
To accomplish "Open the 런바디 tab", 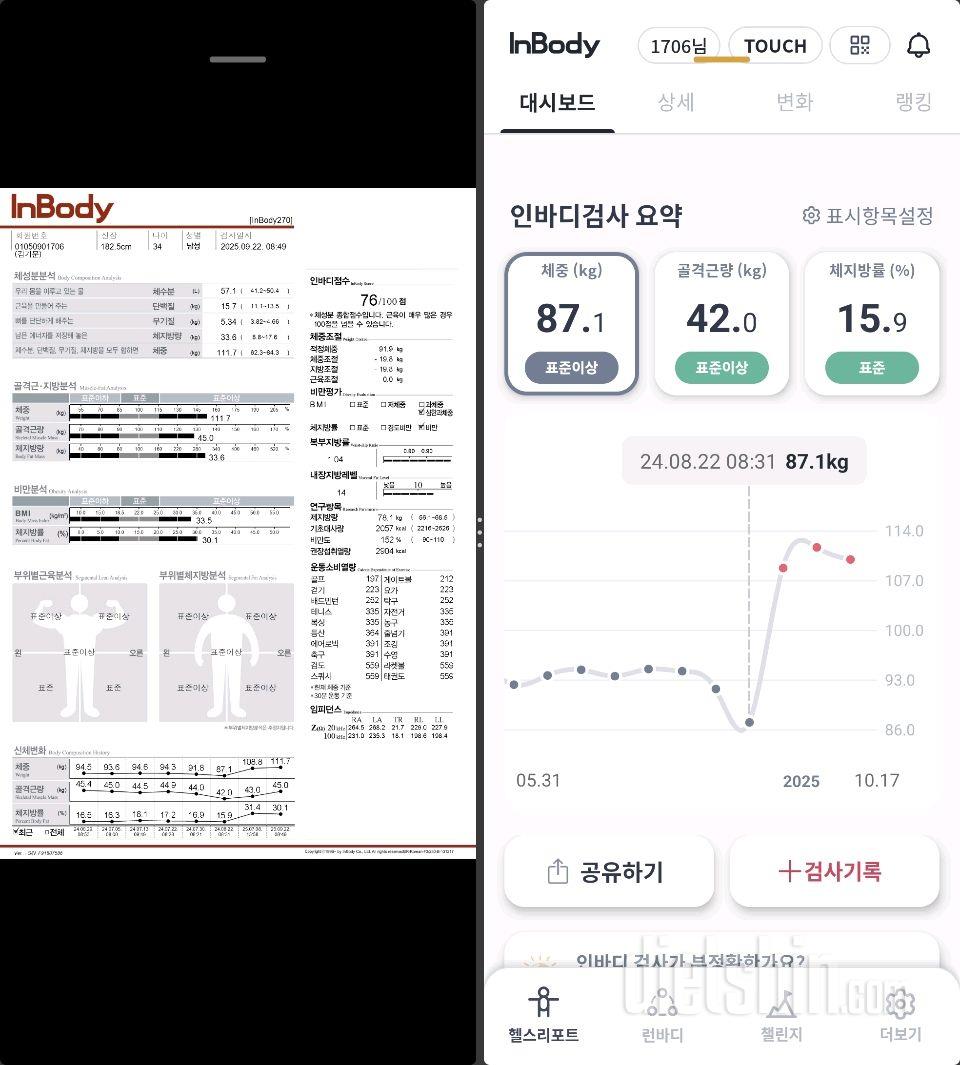I will click(x=662, y=1014).
